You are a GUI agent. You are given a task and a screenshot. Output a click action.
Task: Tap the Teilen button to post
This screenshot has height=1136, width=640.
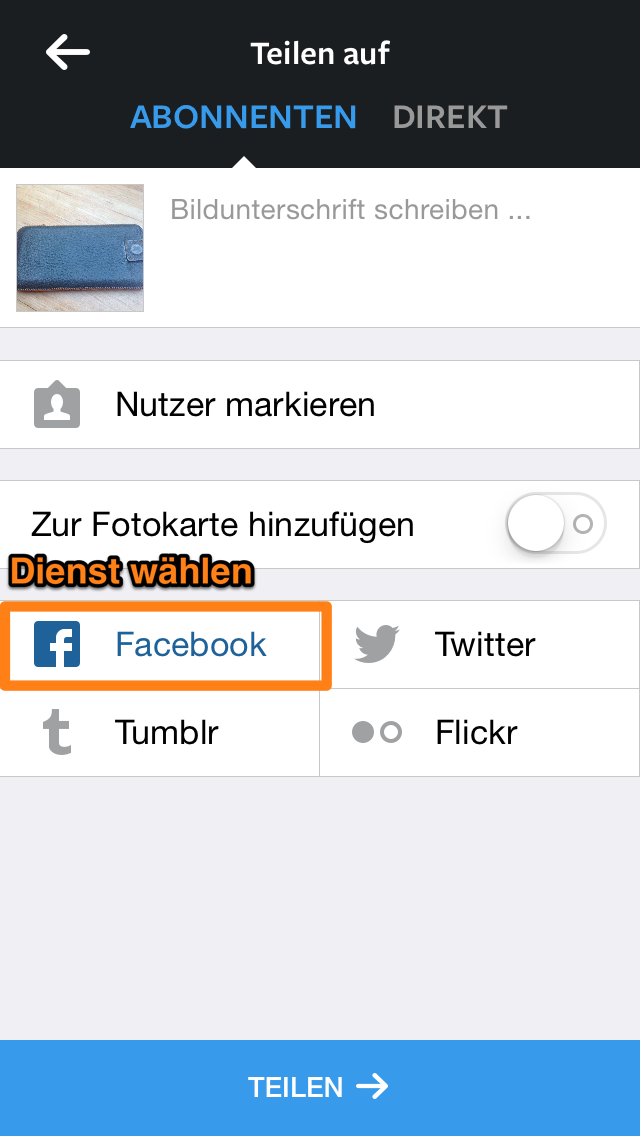(x=319, y=1087)
